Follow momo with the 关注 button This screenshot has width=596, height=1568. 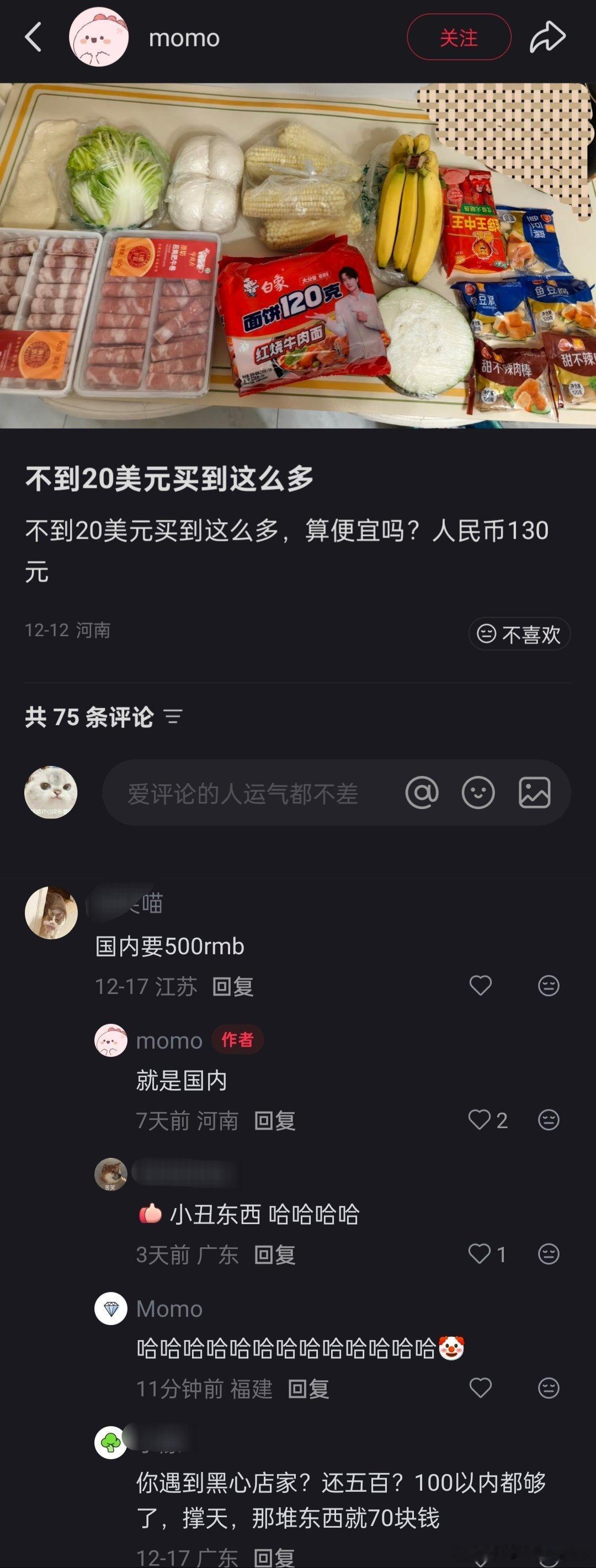point(459,36)
